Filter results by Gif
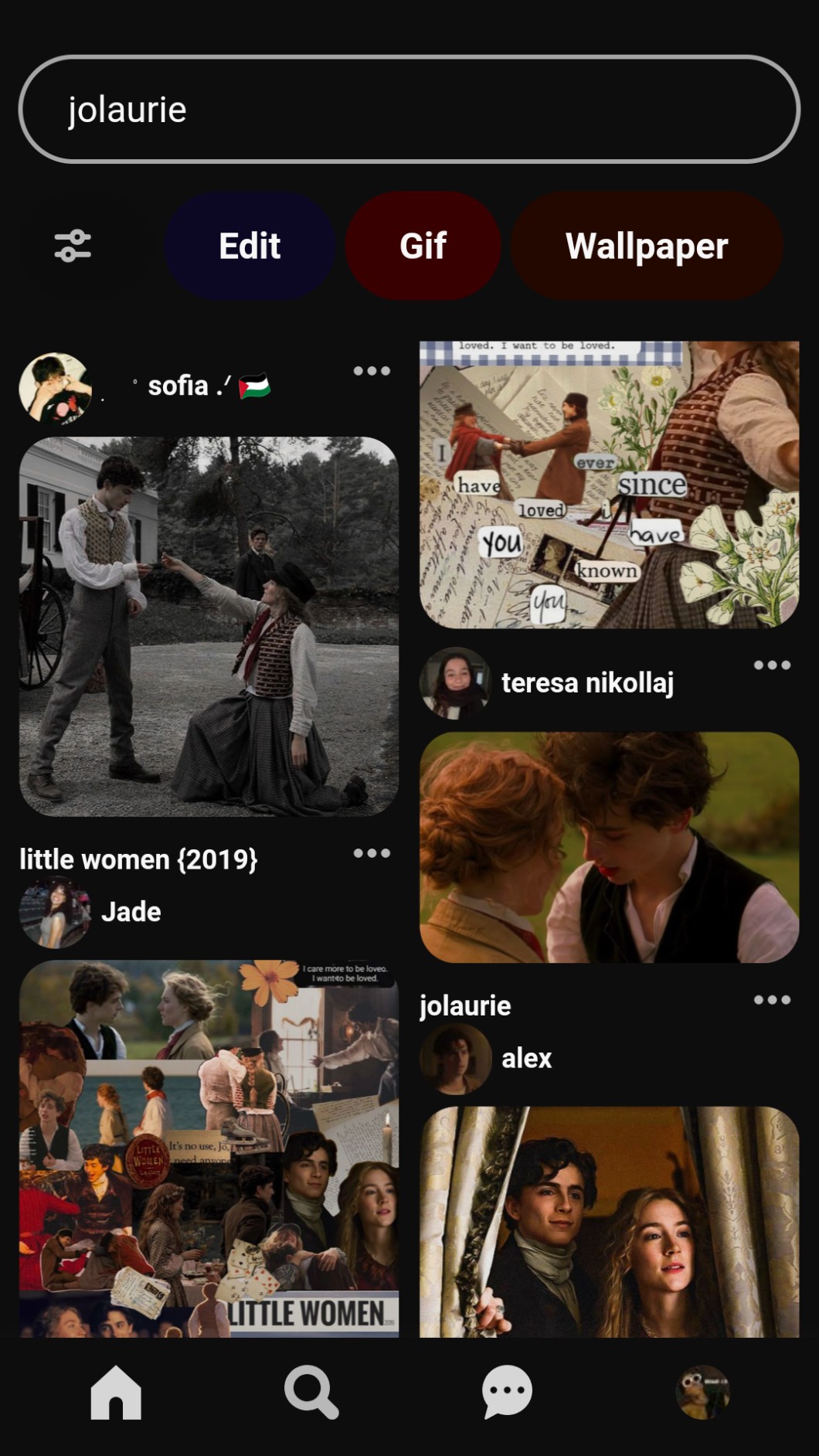Viewport: 819px width, 1456px height. (x=423, y=246)
